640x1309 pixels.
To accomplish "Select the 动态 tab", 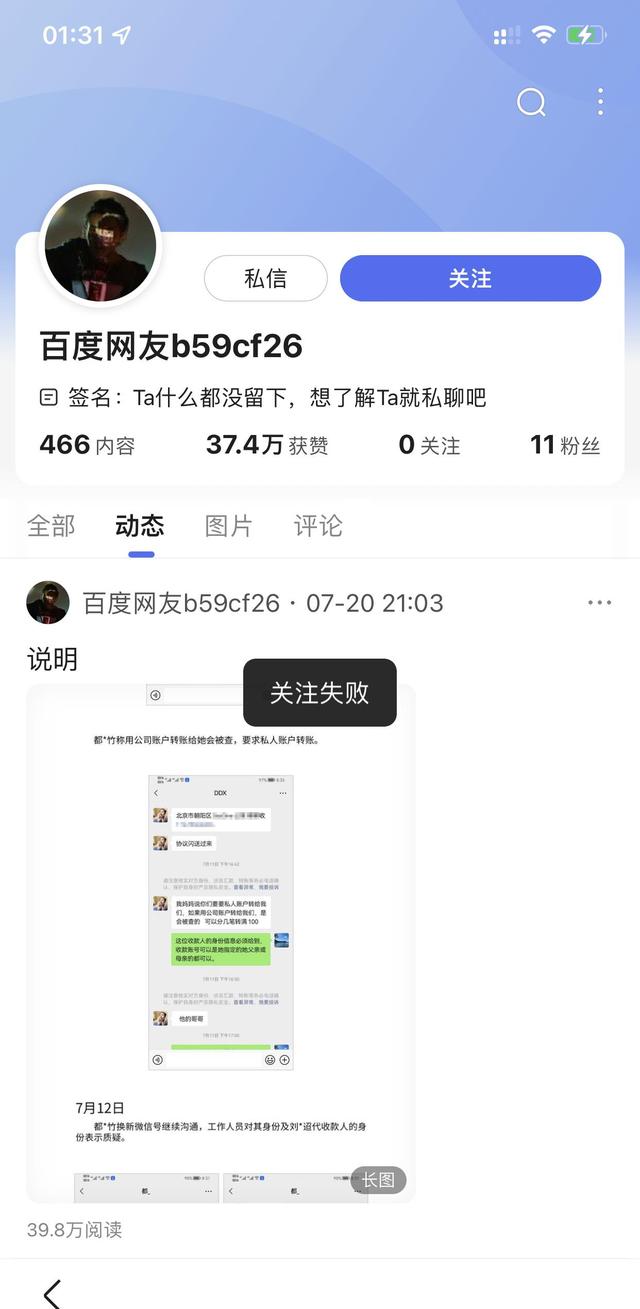I will pos(140,526).
